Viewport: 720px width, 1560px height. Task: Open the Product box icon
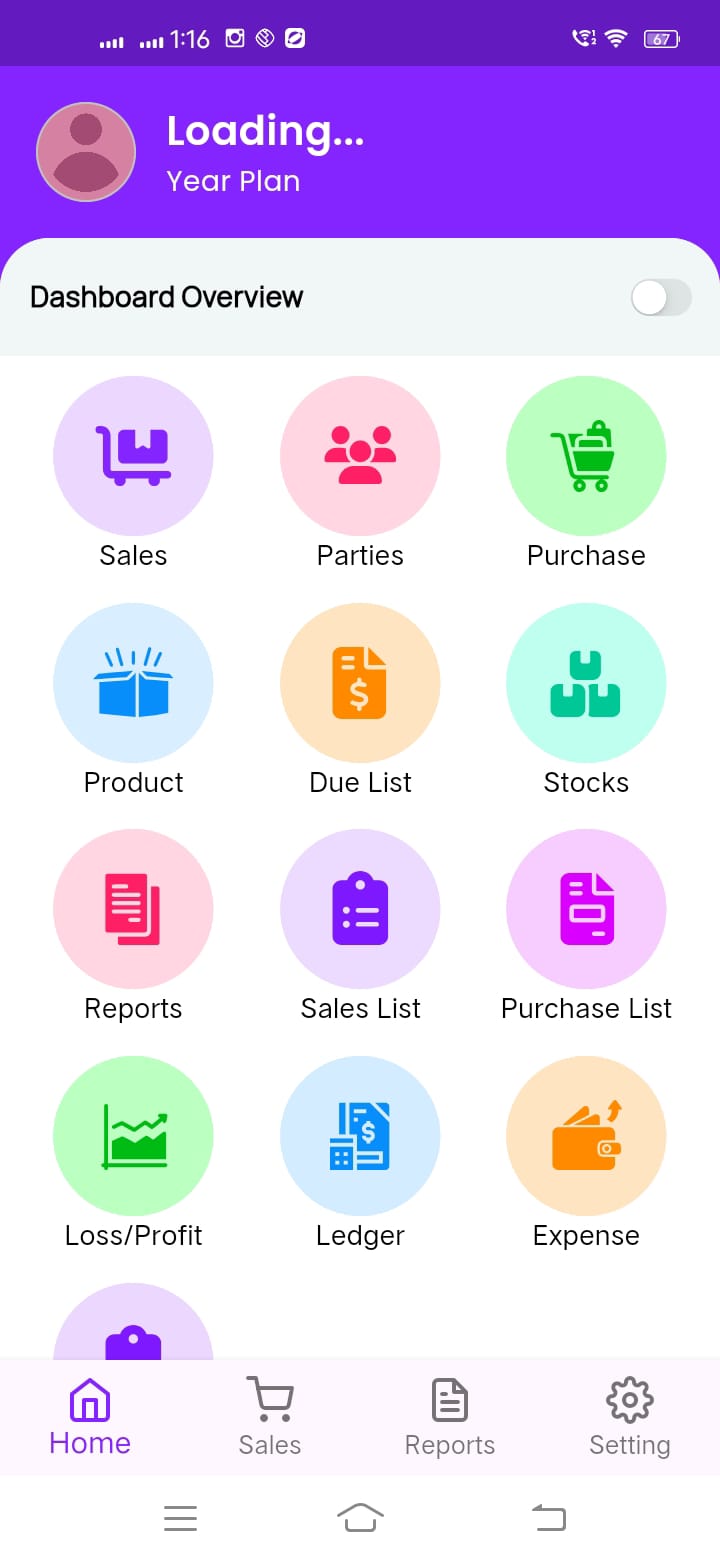click(133, 682)
